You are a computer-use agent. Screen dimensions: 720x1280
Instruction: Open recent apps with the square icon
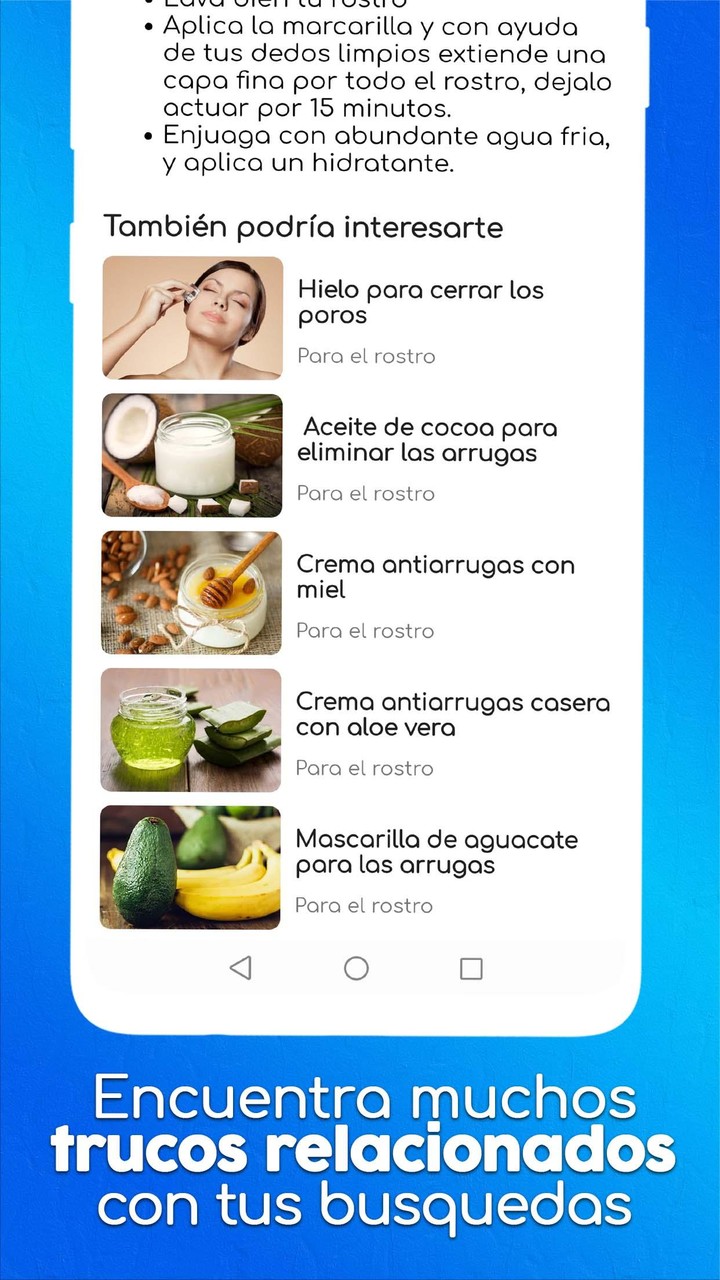pos(470,967)
